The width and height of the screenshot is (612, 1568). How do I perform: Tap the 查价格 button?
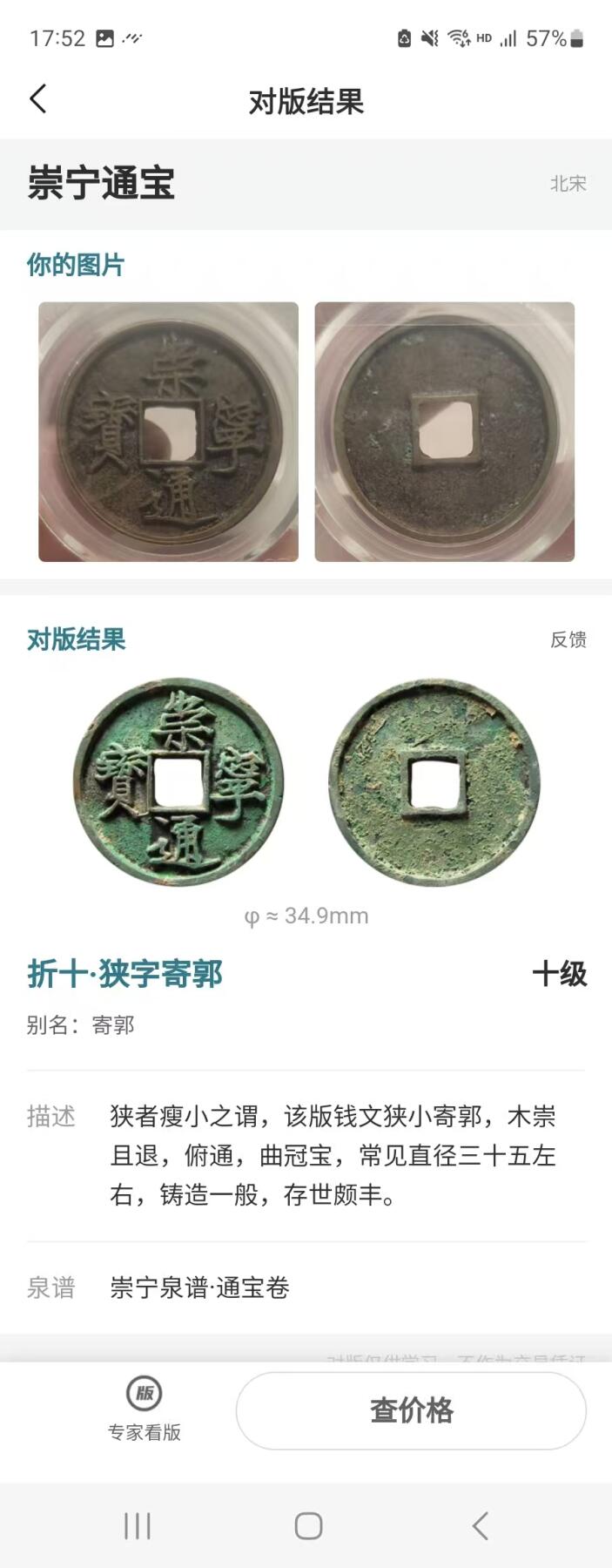[x=411, y=1410]
